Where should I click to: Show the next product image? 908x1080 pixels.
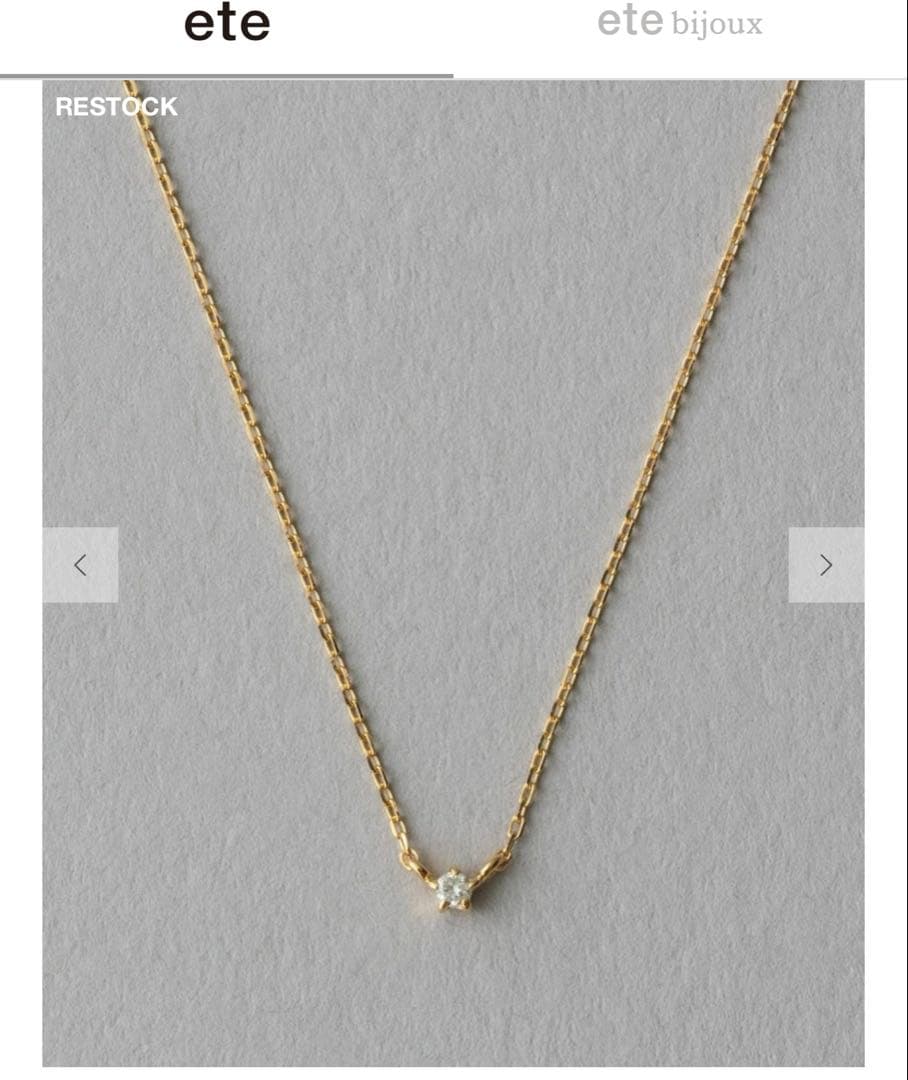826,565
